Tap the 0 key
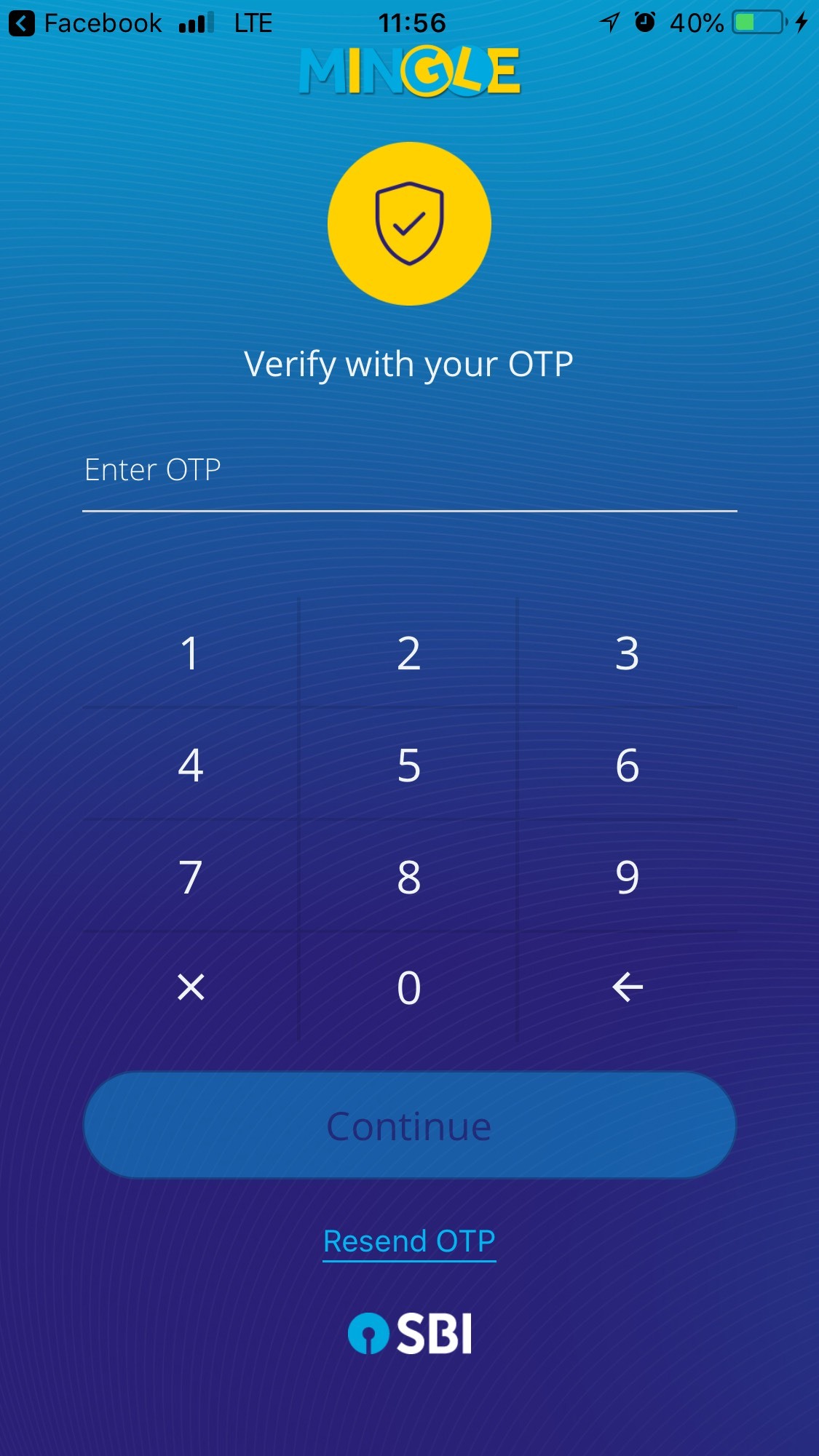Image resolution: width=819 pixels, height=1456 pixels. click(x=408, y=988)
